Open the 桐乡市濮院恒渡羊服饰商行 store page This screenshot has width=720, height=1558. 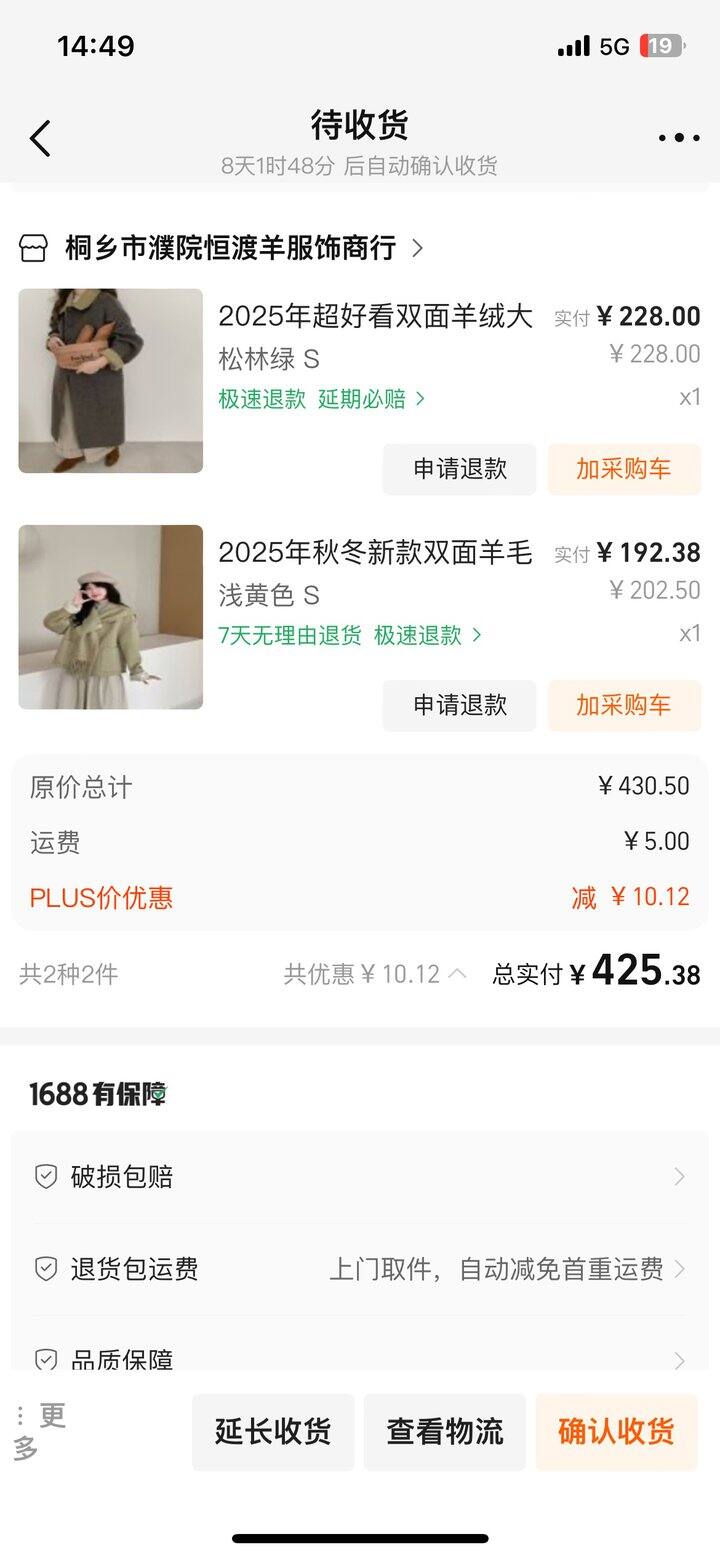[x=230, y=248]
